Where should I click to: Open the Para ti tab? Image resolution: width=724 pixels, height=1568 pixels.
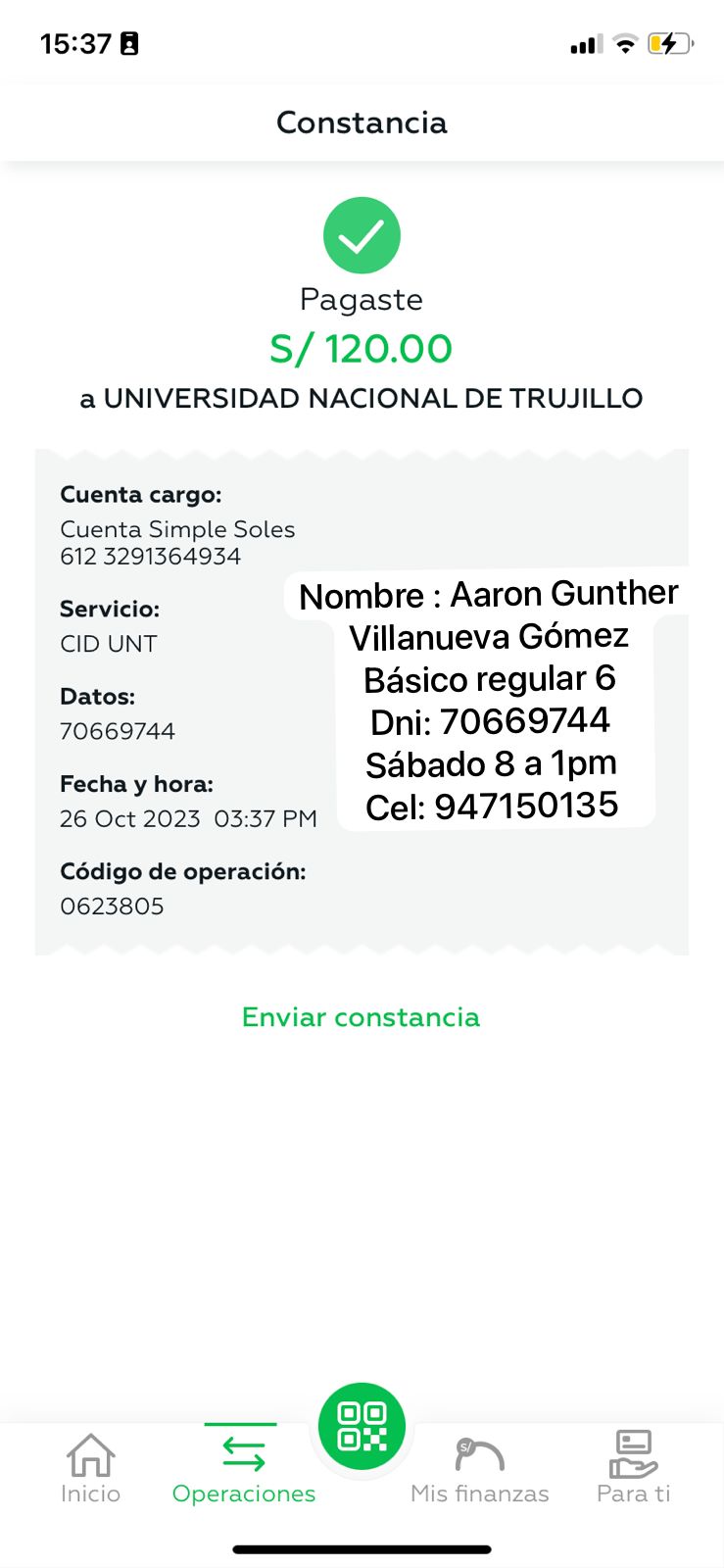(633, 1467)
